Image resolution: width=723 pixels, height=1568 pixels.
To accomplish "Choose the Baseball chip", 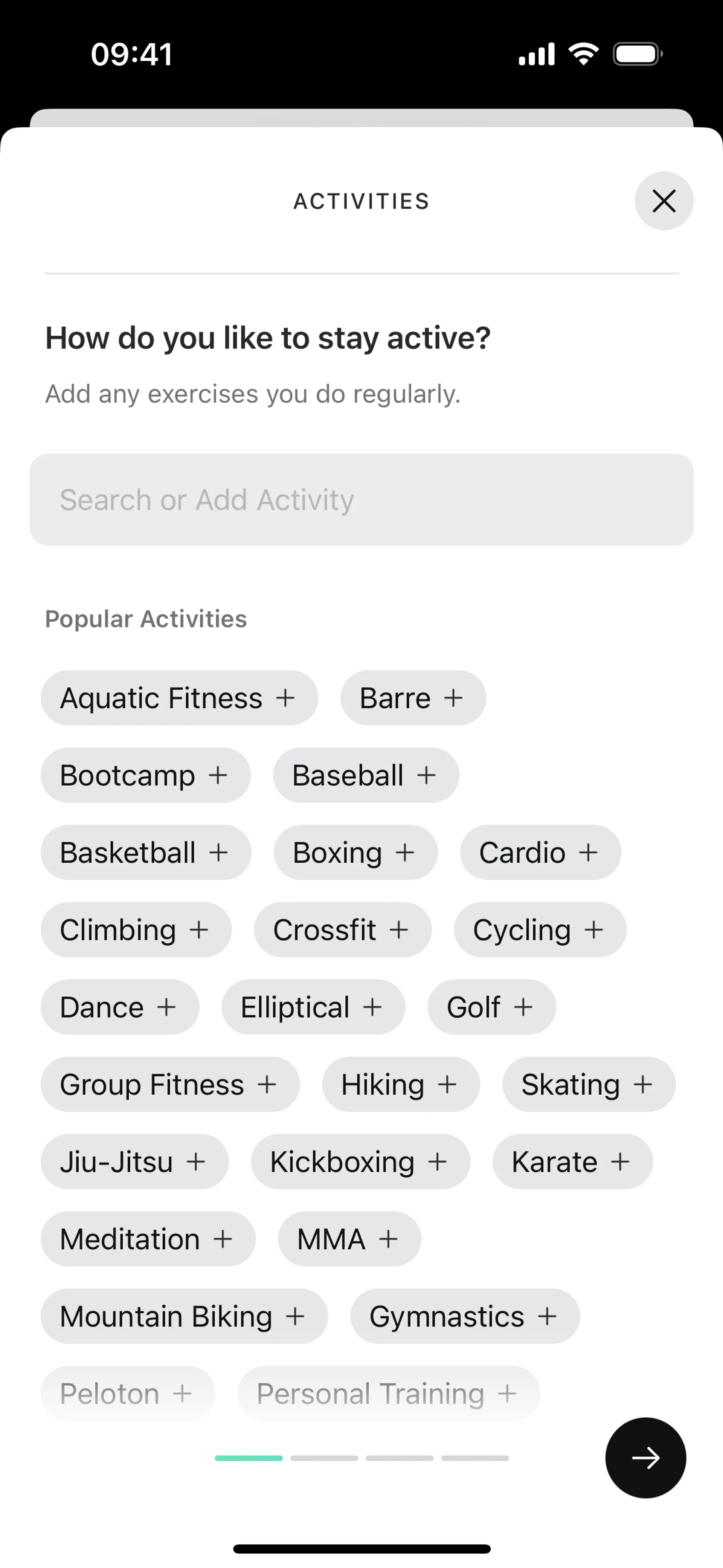I will coord(365,775).
